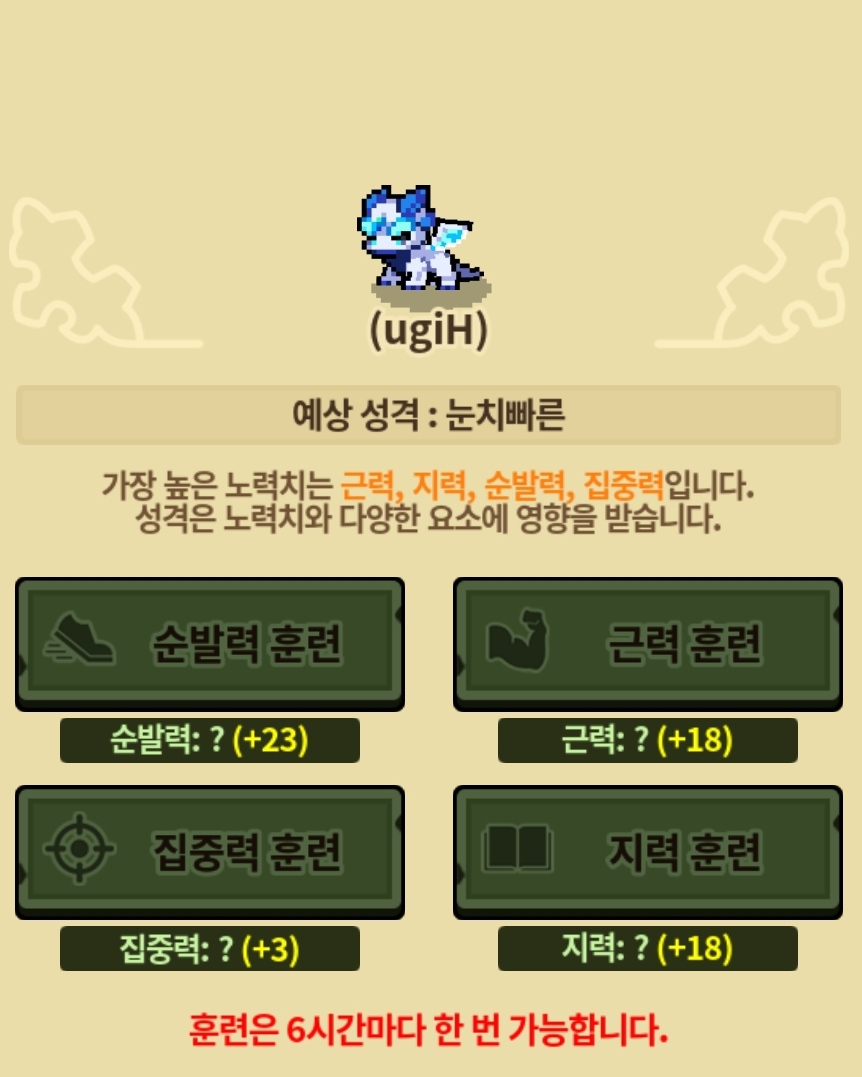Start 근력 훈련 (strength training)
This screenshot has height=1077, width=862.
tap(648, 644)
